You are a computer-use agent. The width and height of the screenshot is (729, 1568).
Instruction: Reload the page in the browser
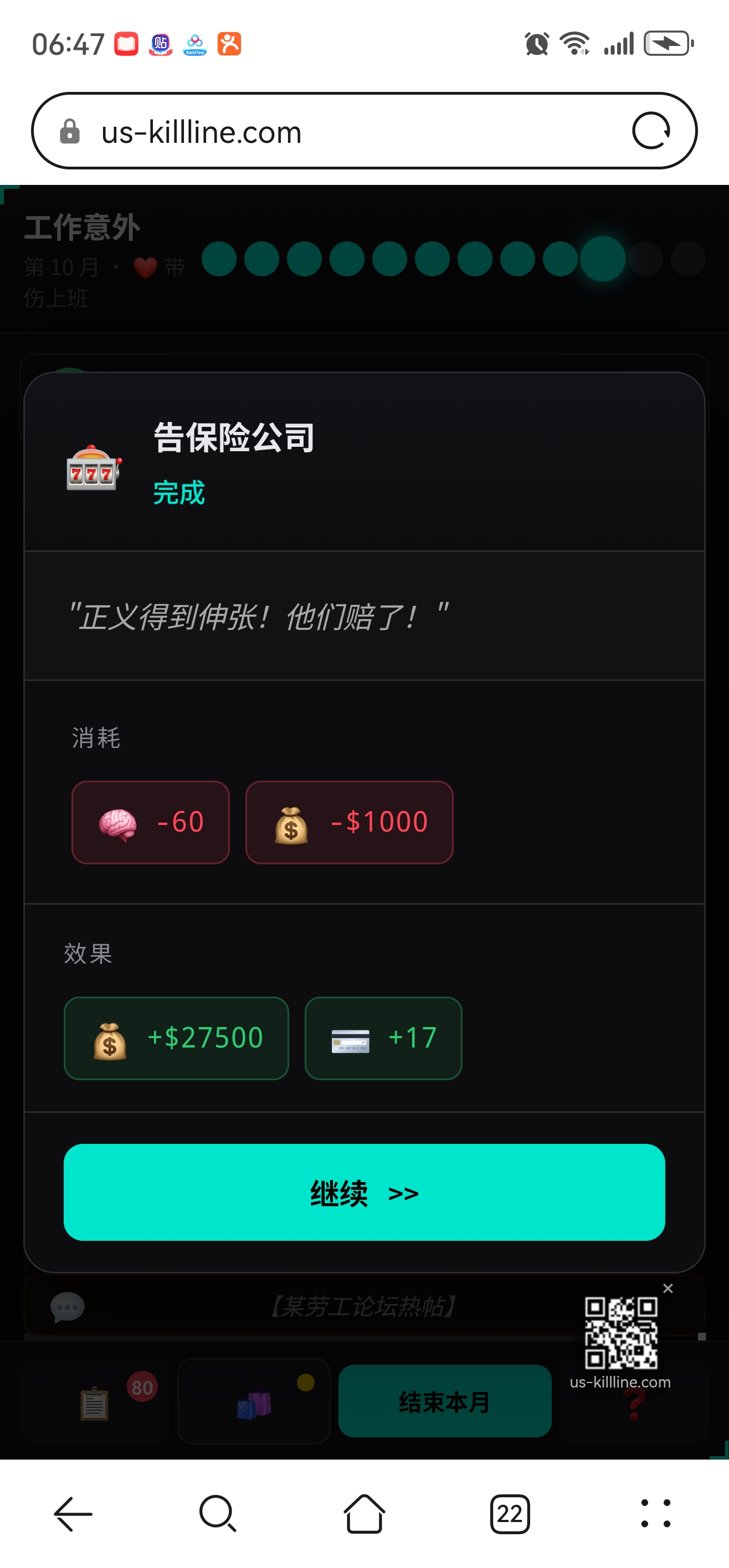click(x=650, y=131)
